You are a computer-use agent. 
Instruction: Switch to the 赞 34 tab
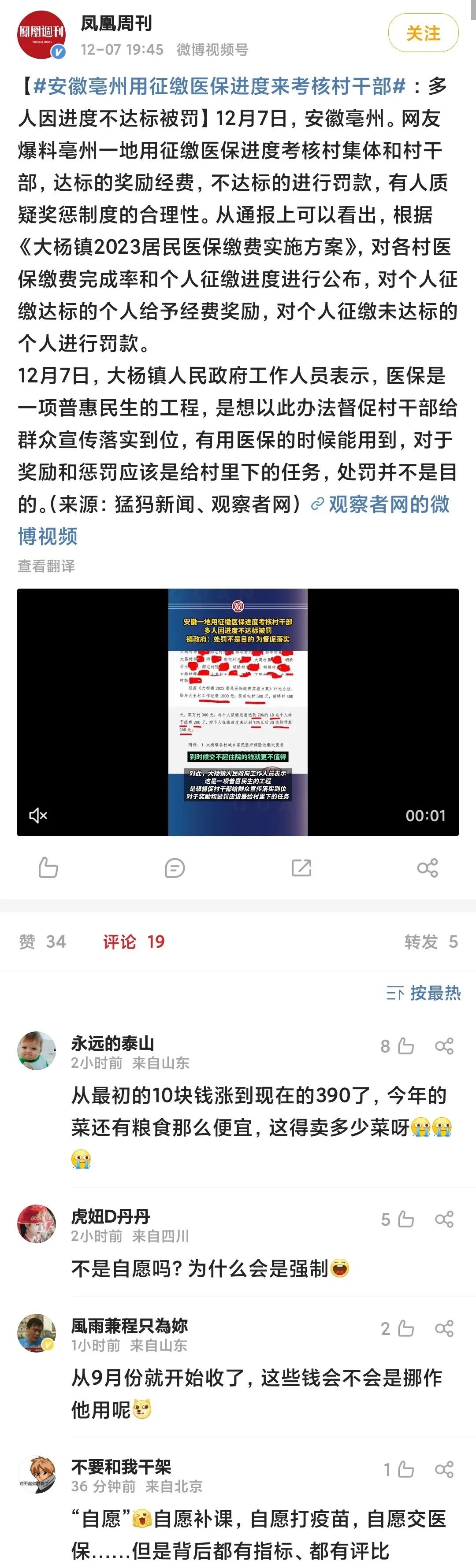[x=43, y=942]
